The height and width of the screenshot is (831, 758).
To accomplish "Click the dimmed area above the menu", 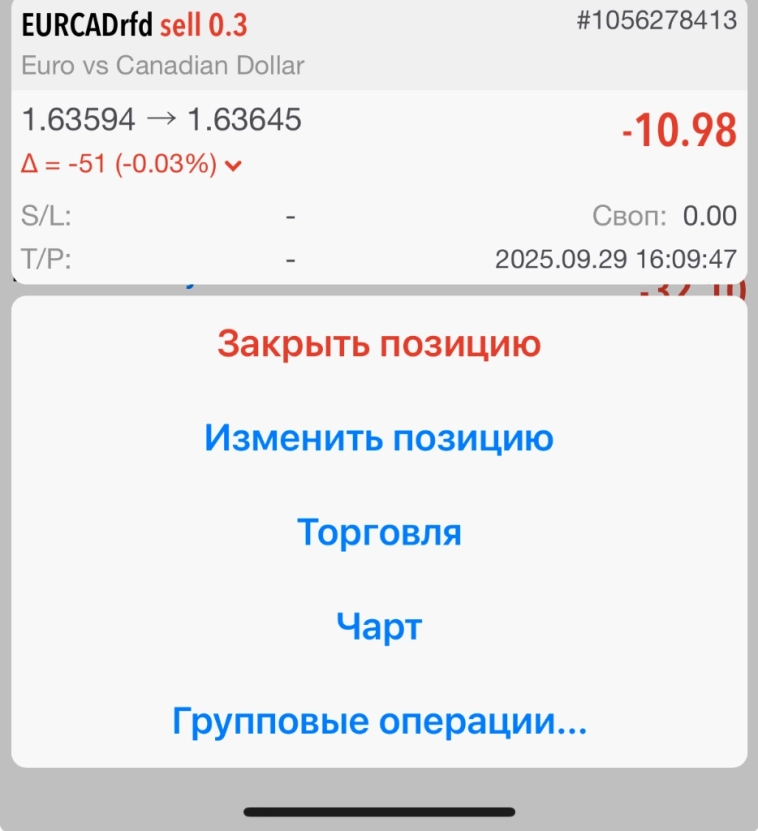I will pos(379,289).
